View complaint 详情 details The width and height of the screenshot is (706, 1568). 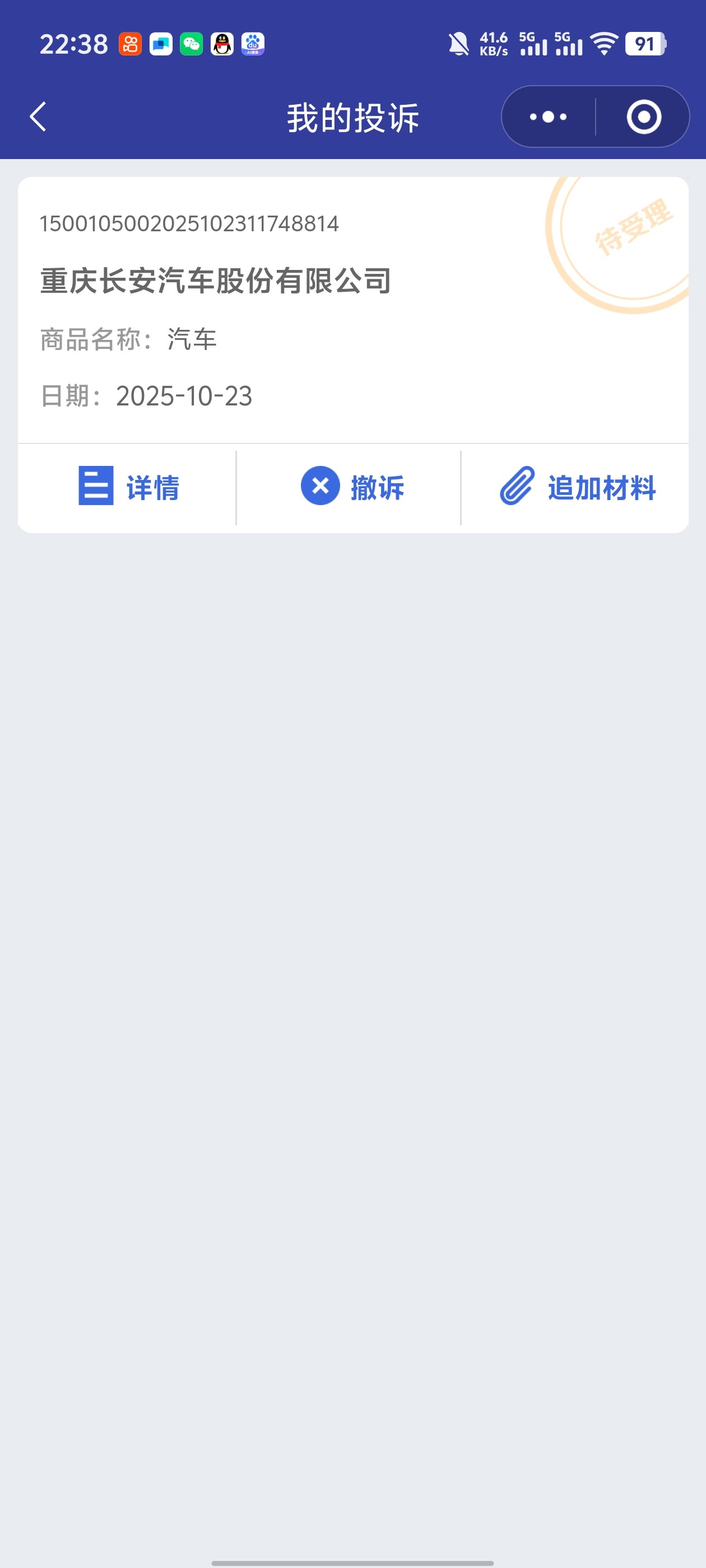[128, 488]
